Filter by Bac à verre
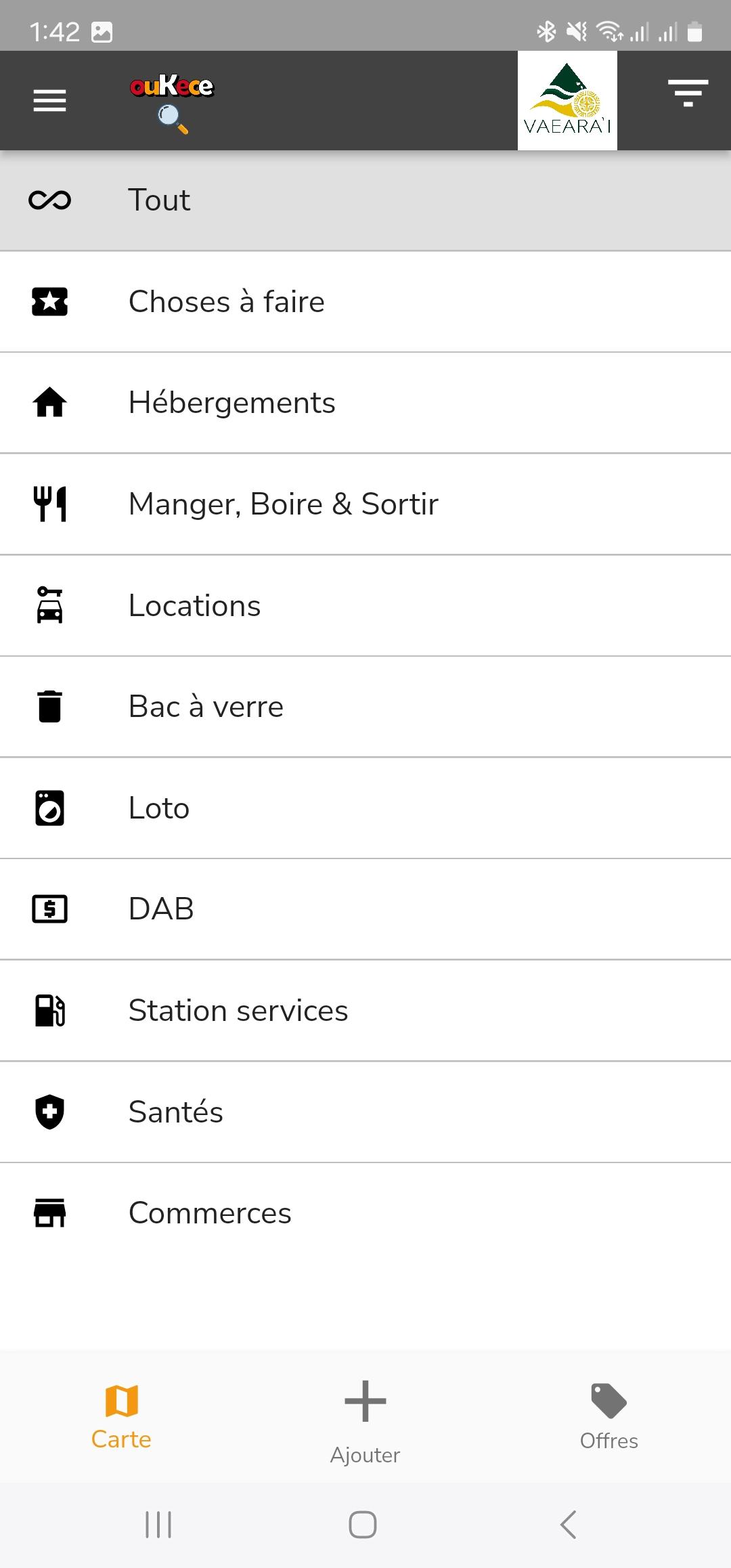 click(x=365, y=707)
